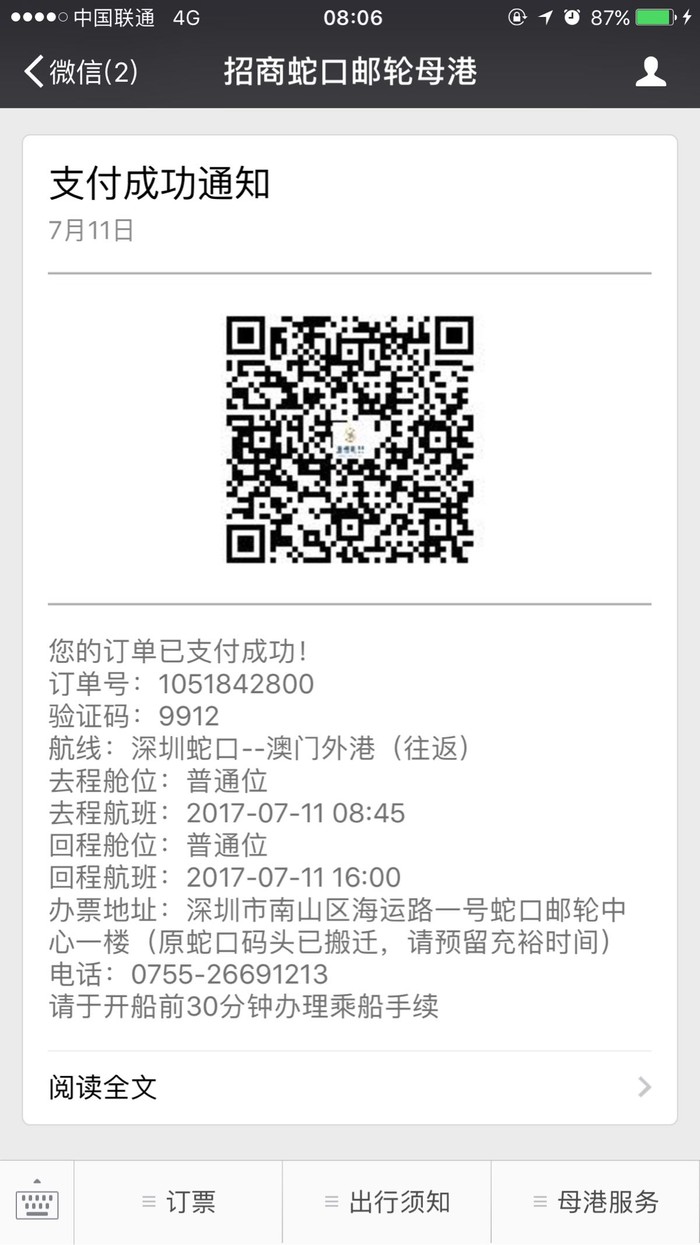Open the 母港服务 menu
The image size is (700, 1245).
595,1202
